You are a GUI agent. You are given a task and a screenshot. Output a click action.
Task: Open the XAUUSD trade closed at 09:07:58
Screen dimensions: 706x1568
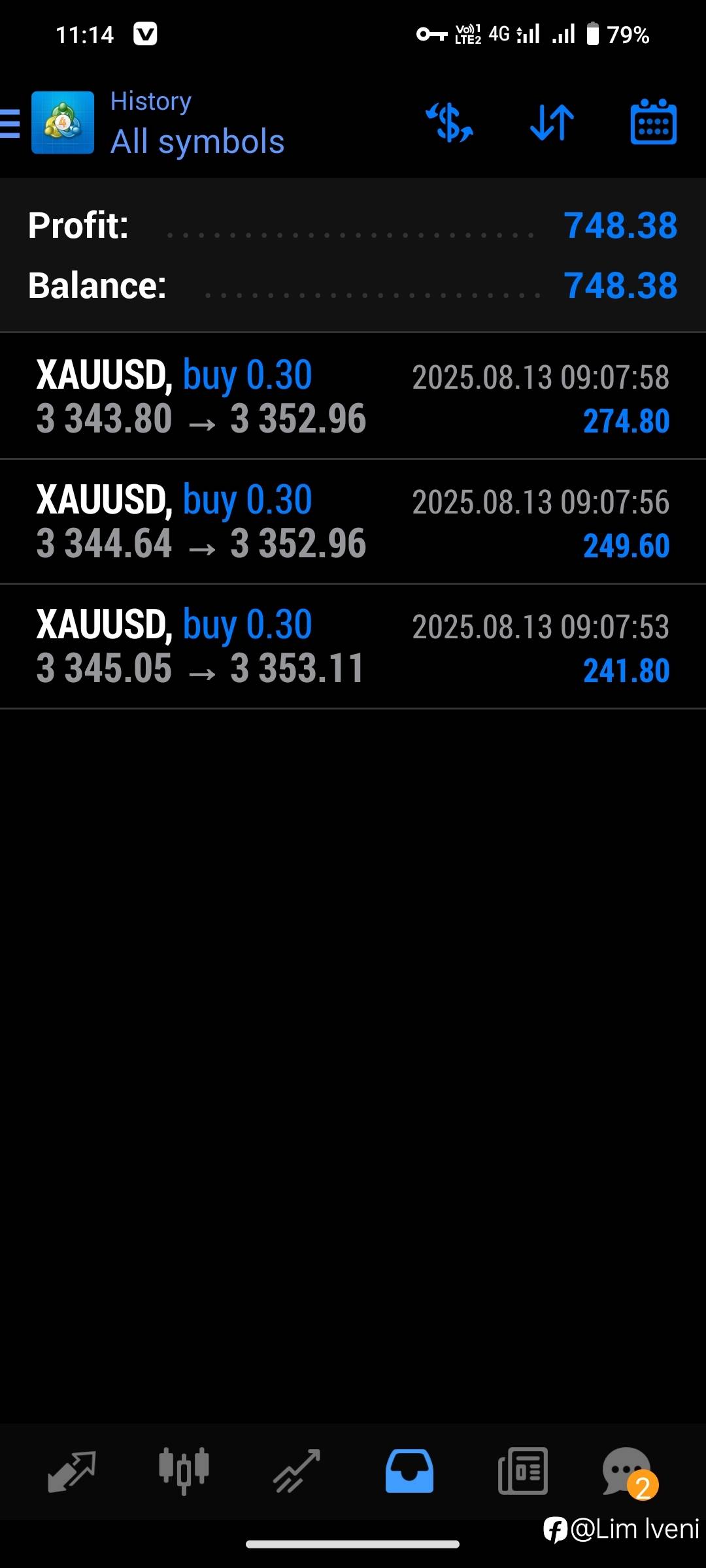(353, 397)
